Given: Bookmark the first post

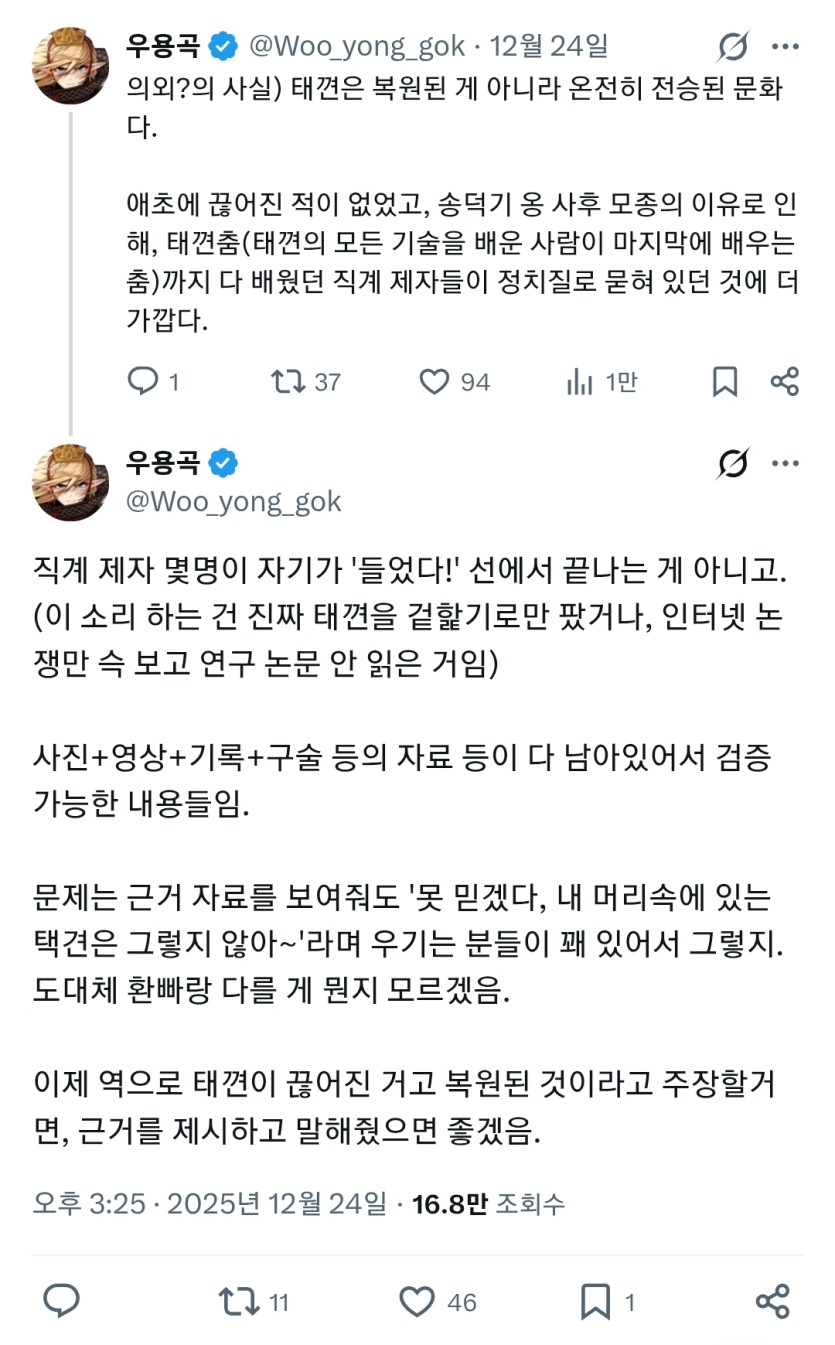Looking at the screenshot, I should 725,381.
